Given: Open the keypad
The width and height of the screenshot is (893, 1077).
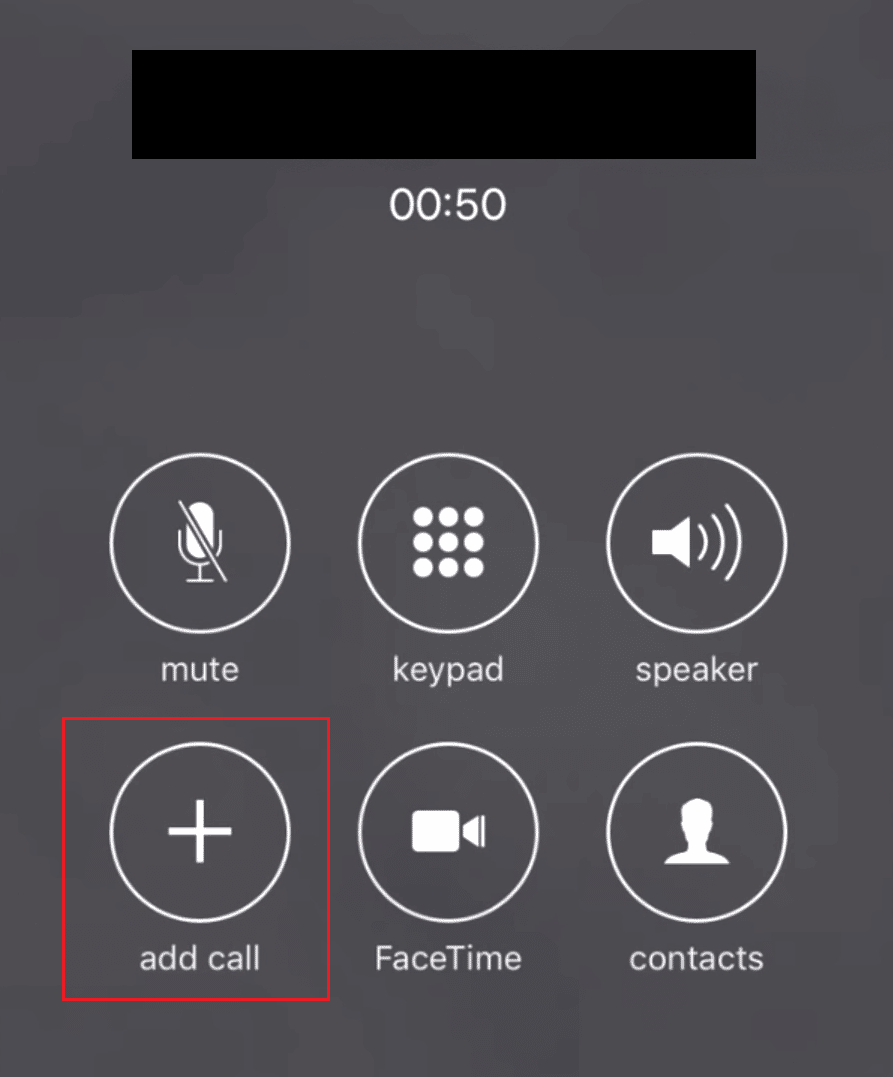Looking at the screenshot, I should pyautogui.click(x=448, y=542).
